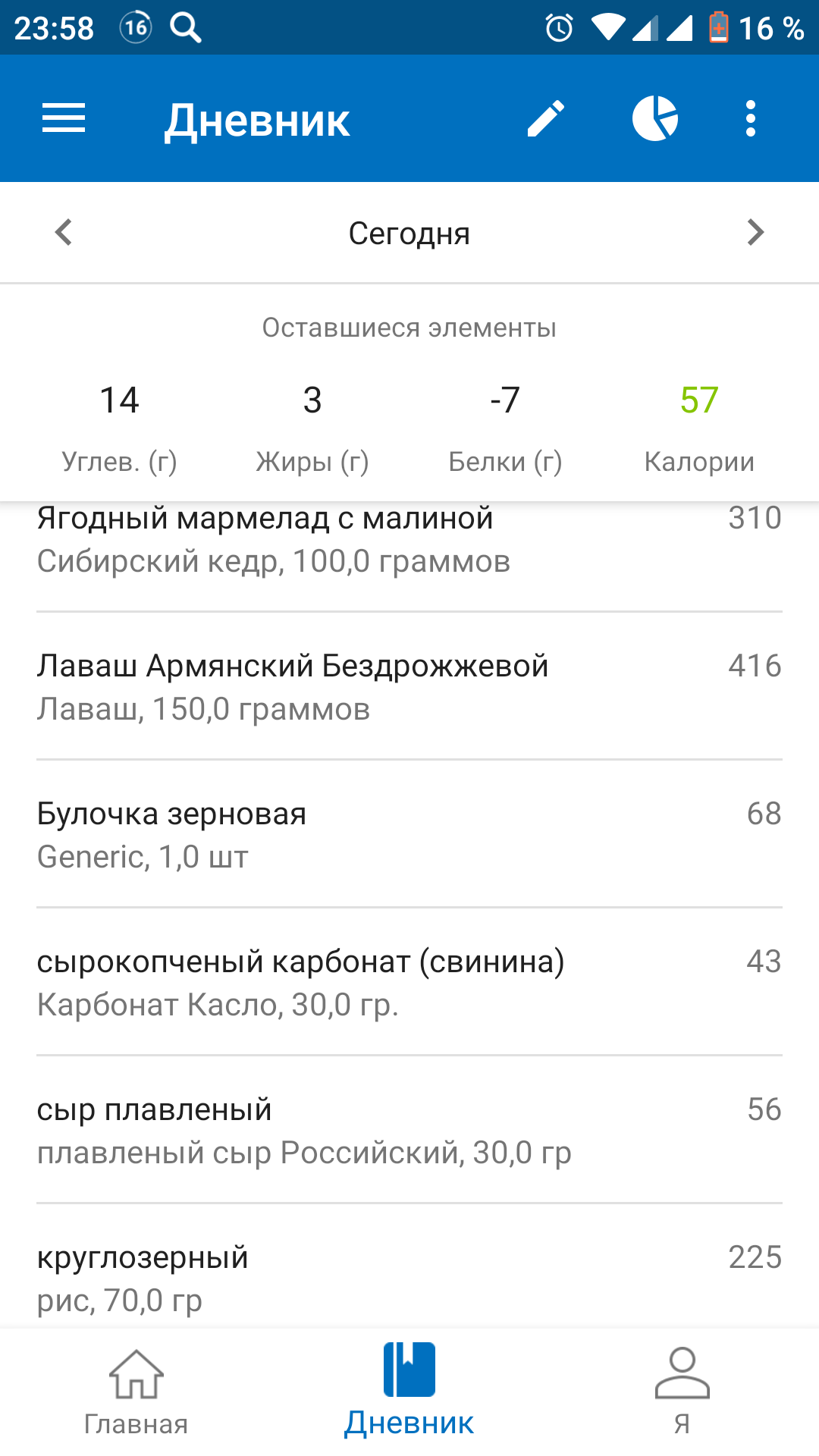Tap the pencil edit icon
The height and width of the screenshot is (1456, 819).
pyautogui.click(x=546, y=119)
